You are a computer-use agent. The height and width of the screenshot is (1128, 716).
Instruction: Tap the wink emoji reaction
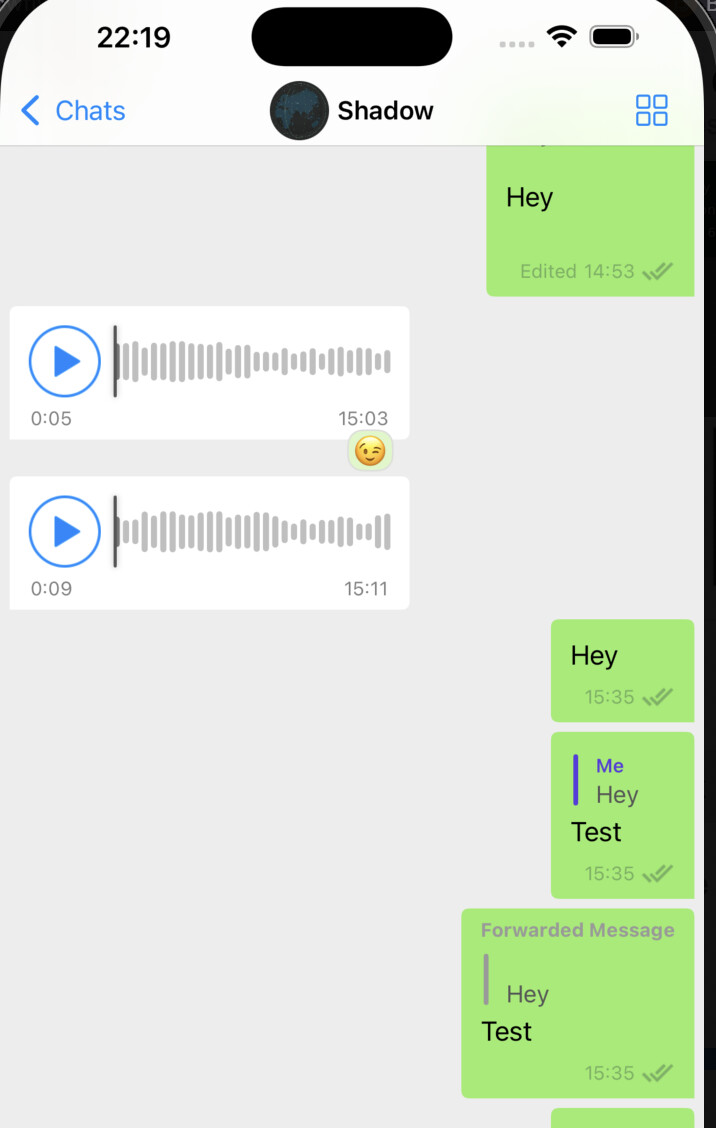coord(370,452)
